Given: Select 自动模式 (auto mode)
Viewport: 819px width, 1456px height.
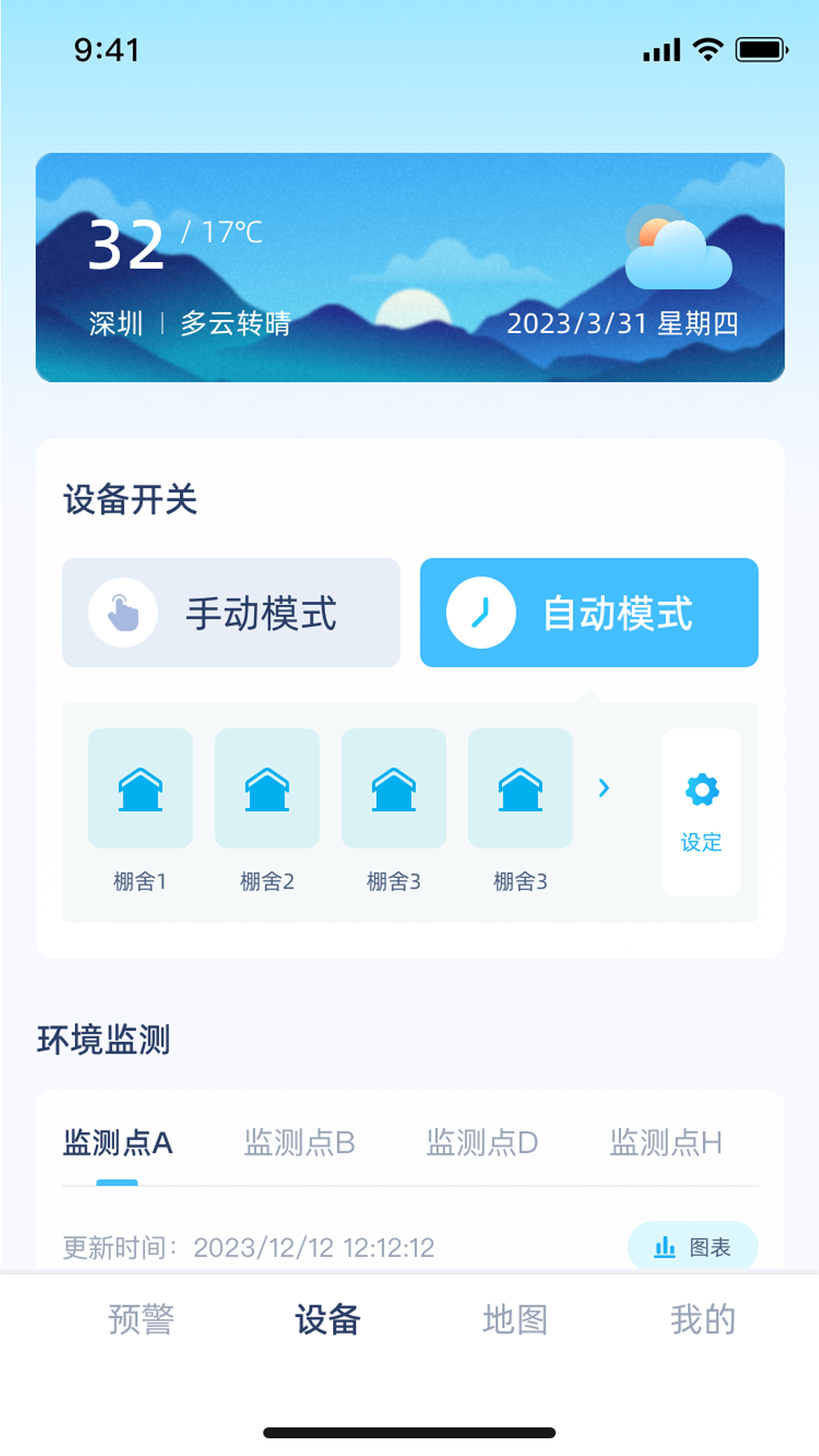Looking at the screenshot, I should 588,613.
